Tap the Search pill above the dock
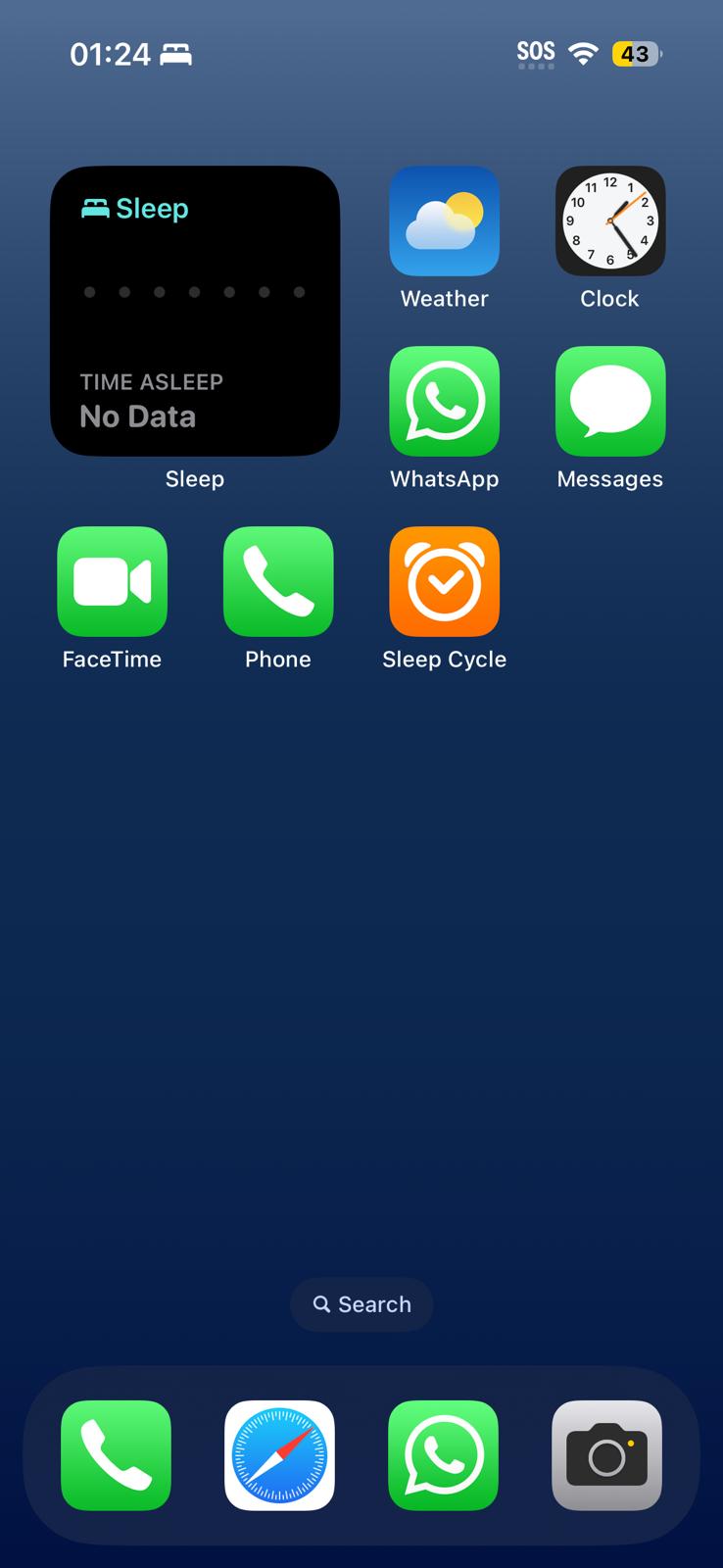This screenshot has width=723, height=1568. click(x=361, y=1304)
